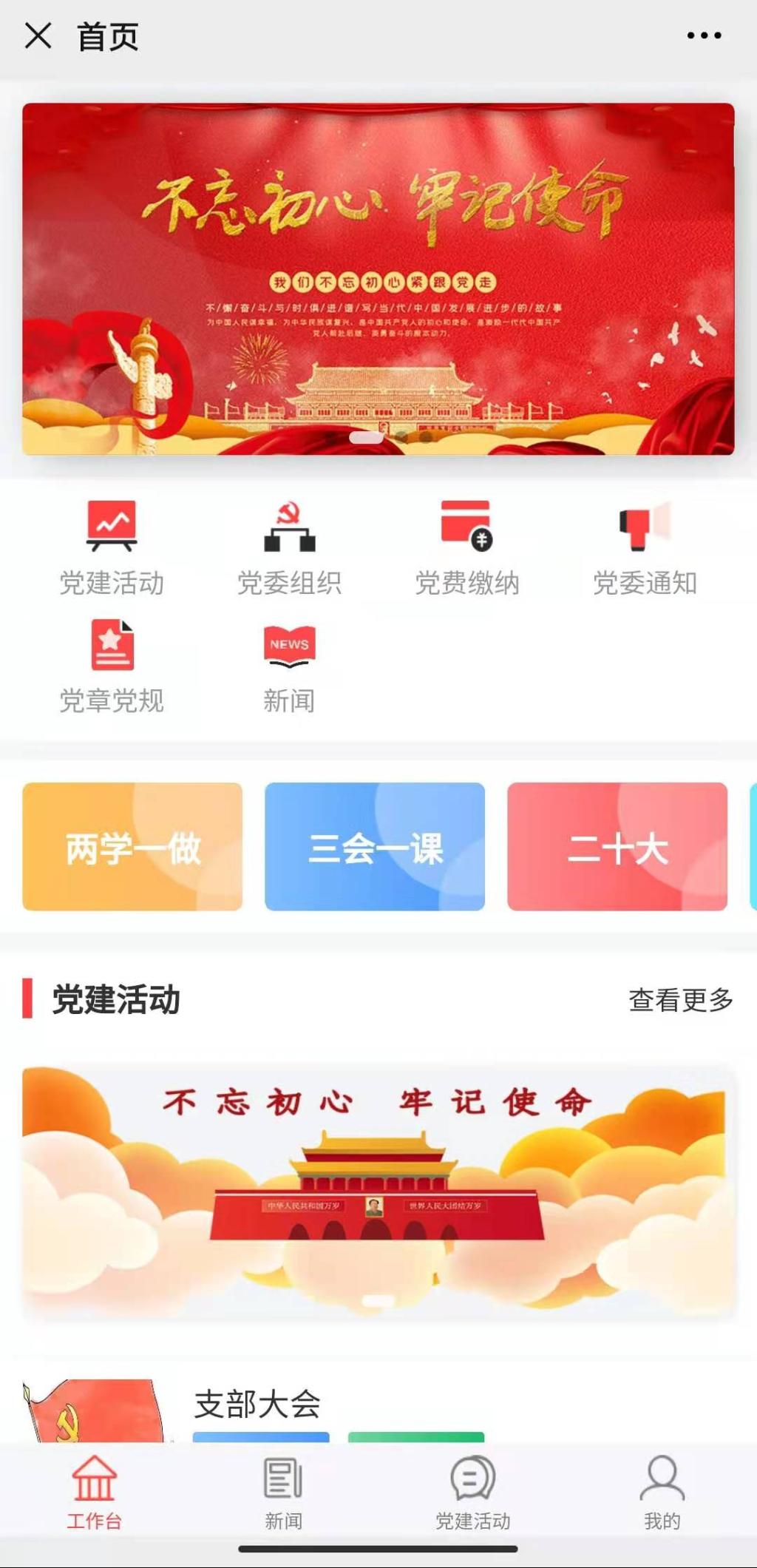
Task: Open the 支部大会 activity item
Action: 257,1404
